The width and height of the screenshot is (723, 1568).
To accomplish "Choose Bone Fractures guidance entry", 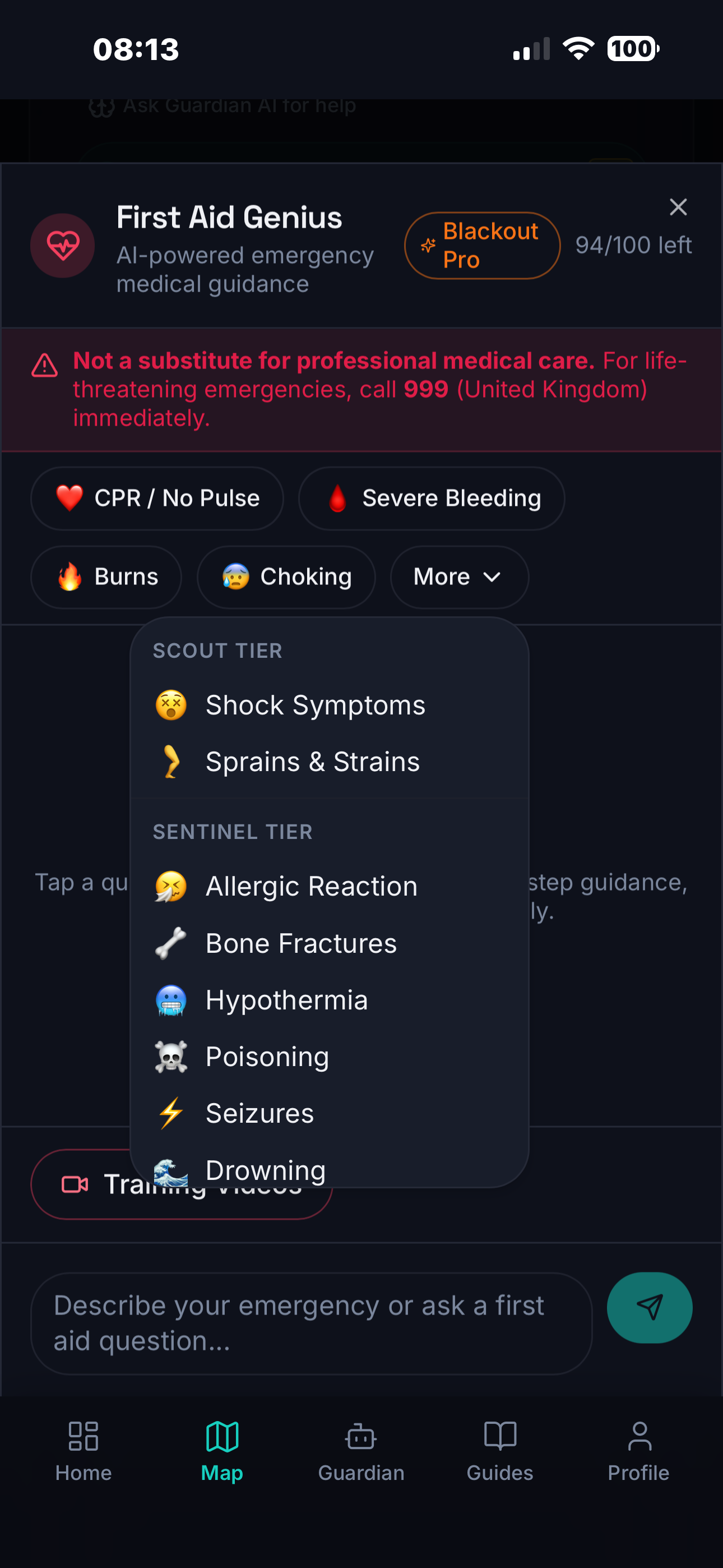I will click(x=300, y=942).
